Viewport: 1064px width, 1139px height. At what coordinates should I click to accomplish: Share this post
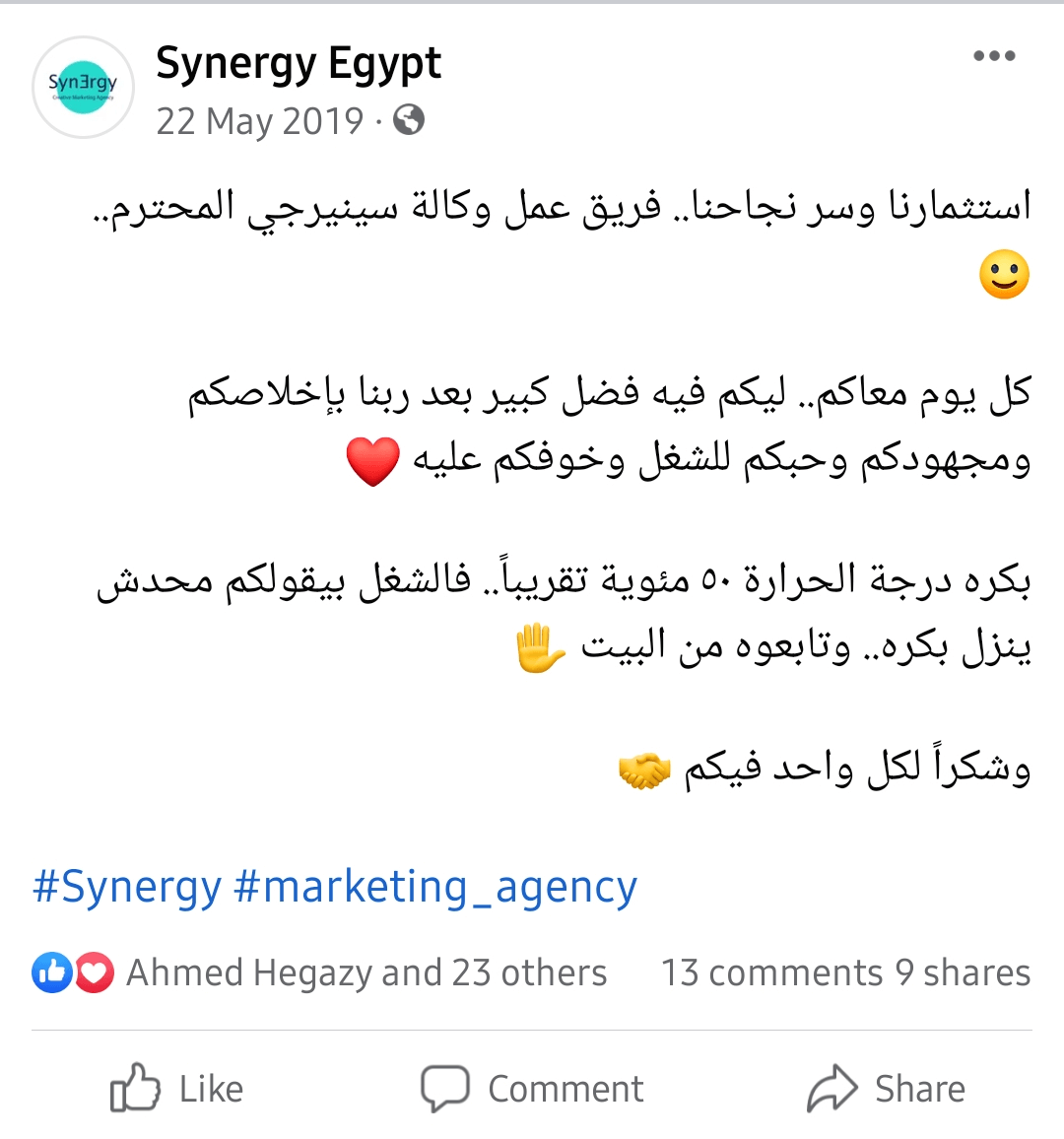point(886,1089)
